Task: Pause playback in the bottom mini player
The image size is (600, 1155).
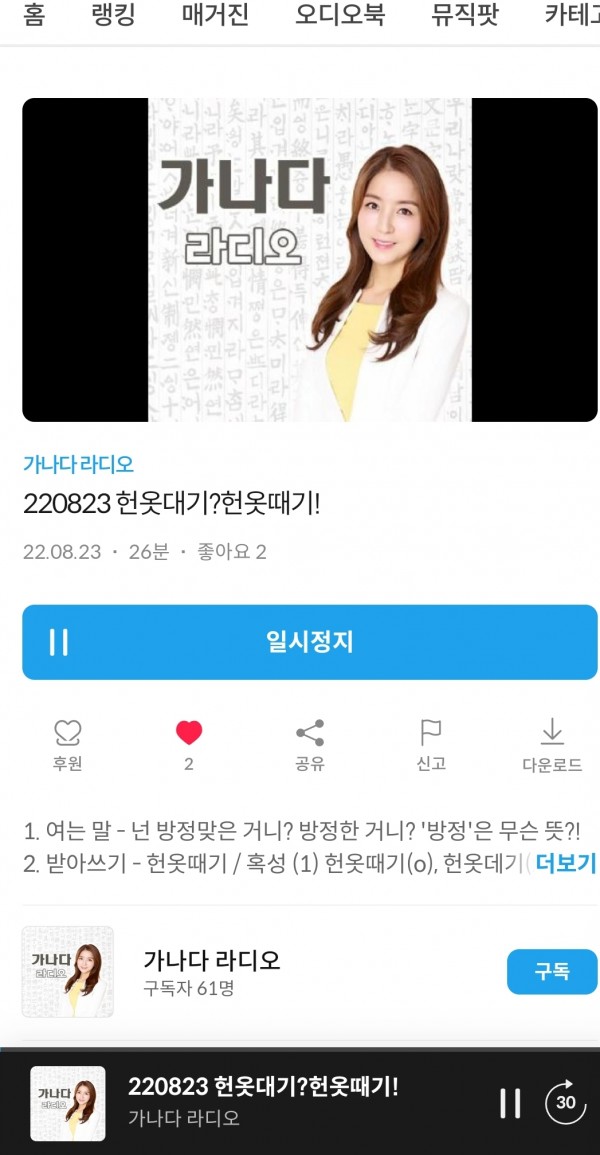Action: coord(510,1103)
